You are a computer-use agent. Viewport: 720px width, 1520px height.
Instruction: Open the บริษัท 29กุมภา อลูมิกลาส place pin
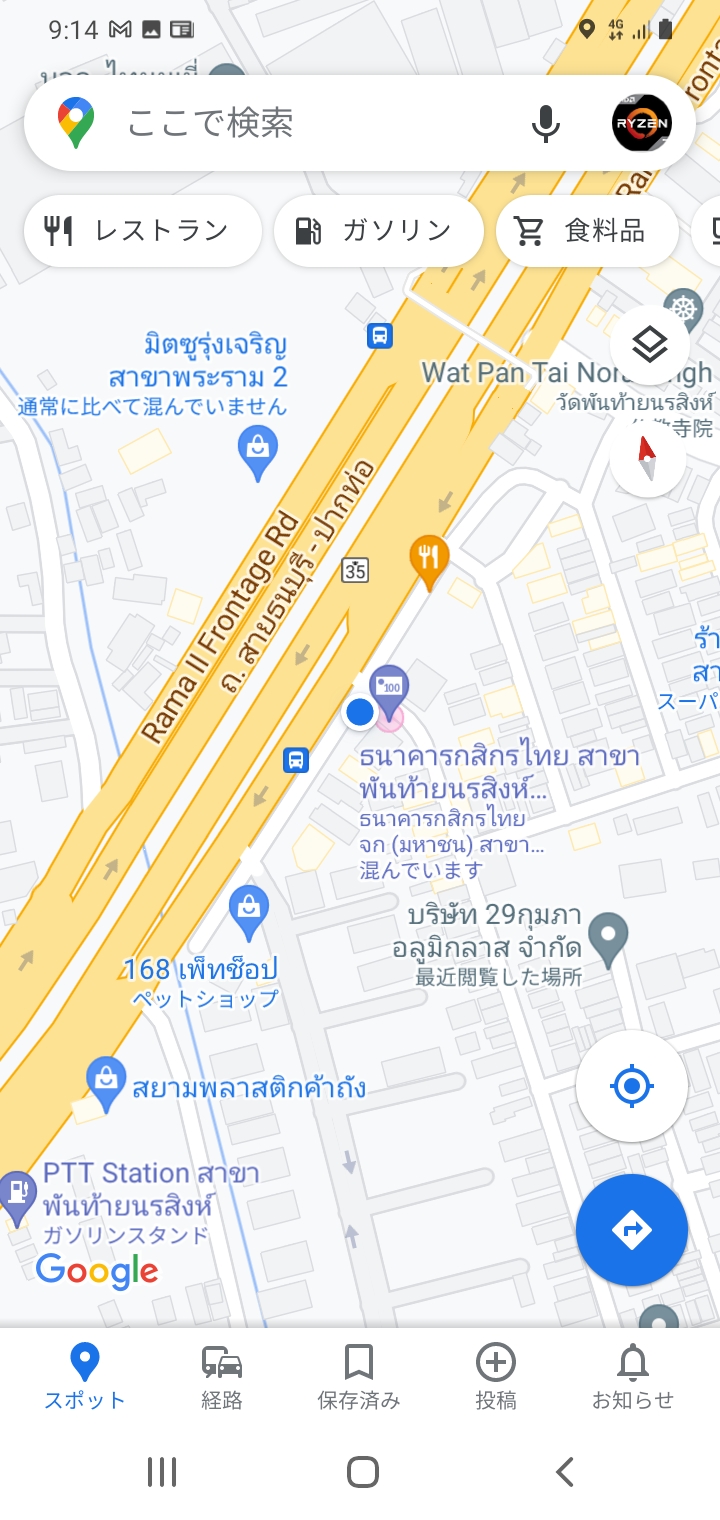pos(608,938)
